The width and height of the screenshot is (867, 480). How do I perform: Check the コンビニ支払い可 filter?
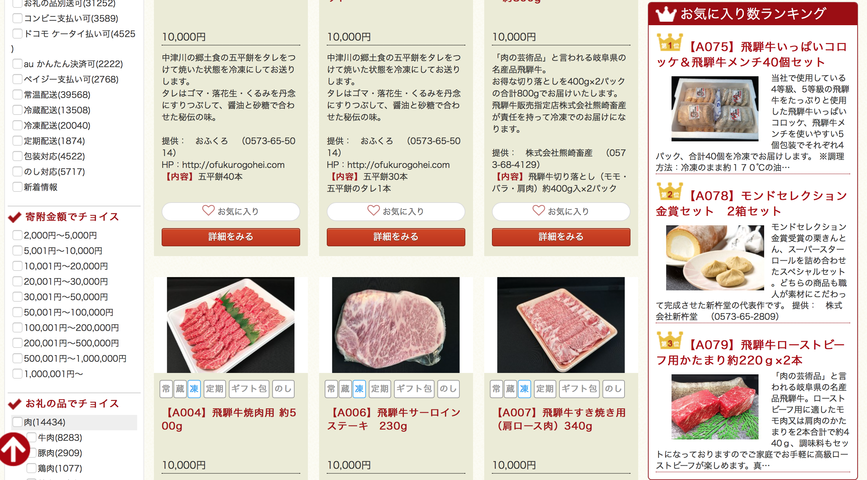point(18,19)
